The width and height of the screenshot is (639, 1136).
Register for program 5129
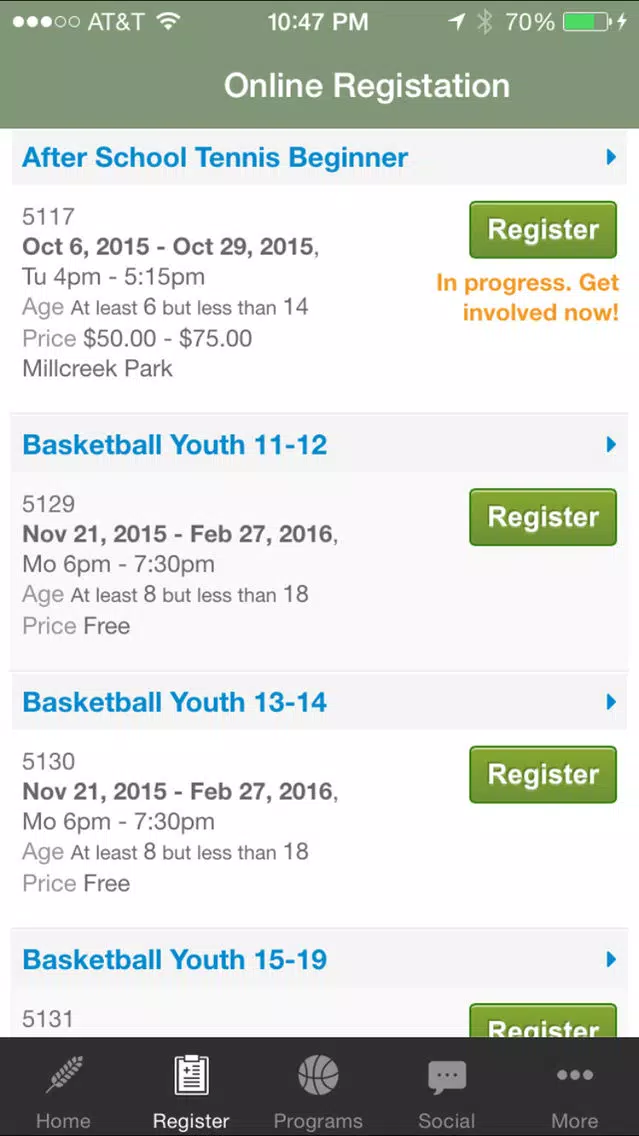(543, 517)
